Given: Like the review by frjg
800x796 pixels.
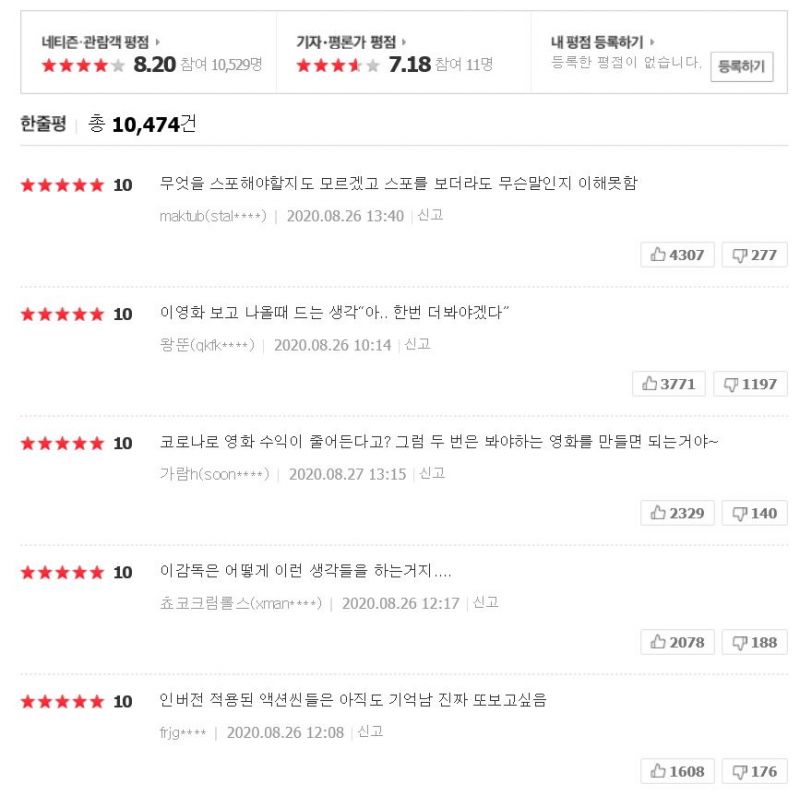Looking at the screenshot, I should (x=677, y=771).
